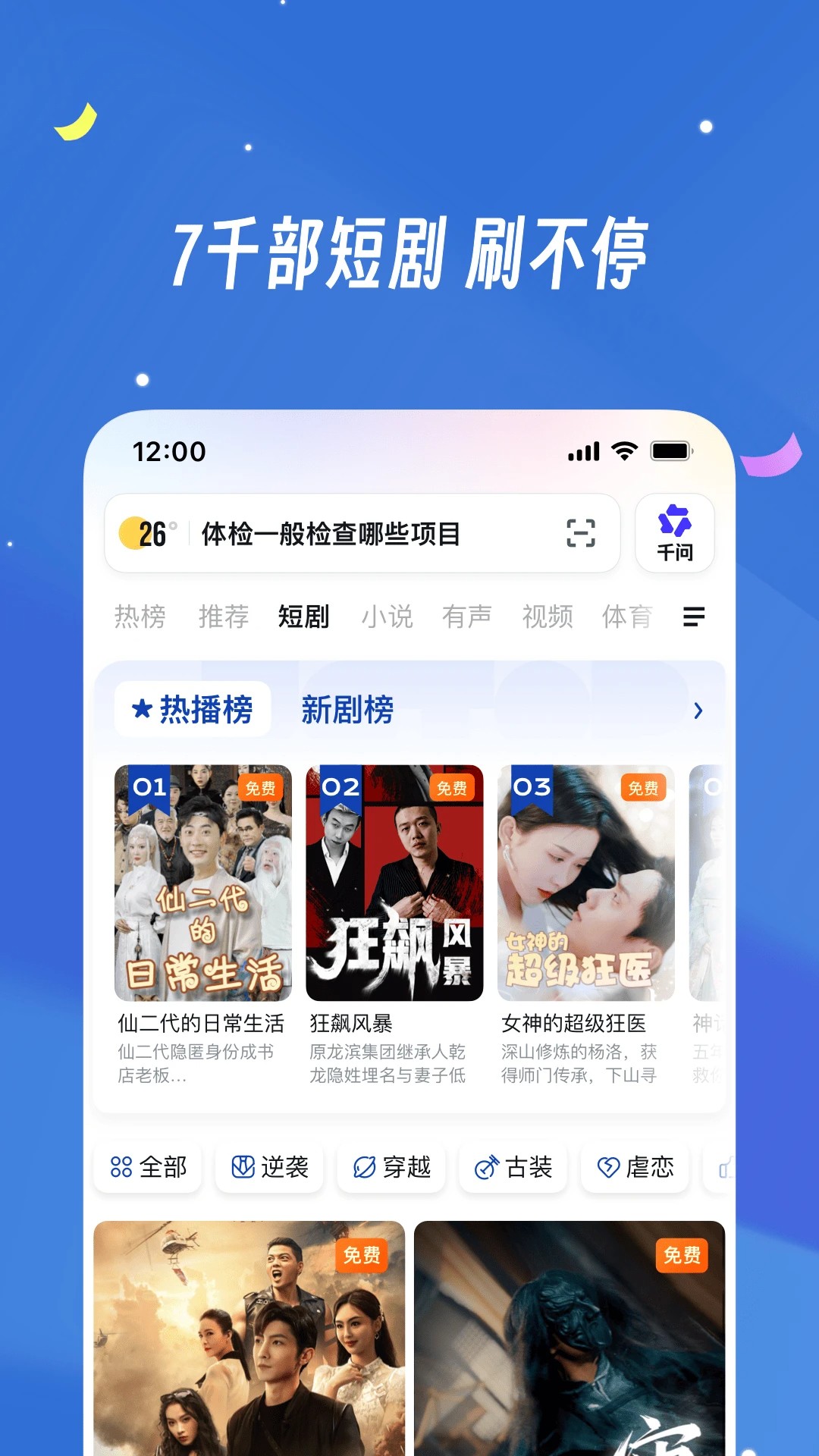The width and height of the screenshot is (819, 1456).
Task: Open the 推荐 tab
Action: click(224, 617)
